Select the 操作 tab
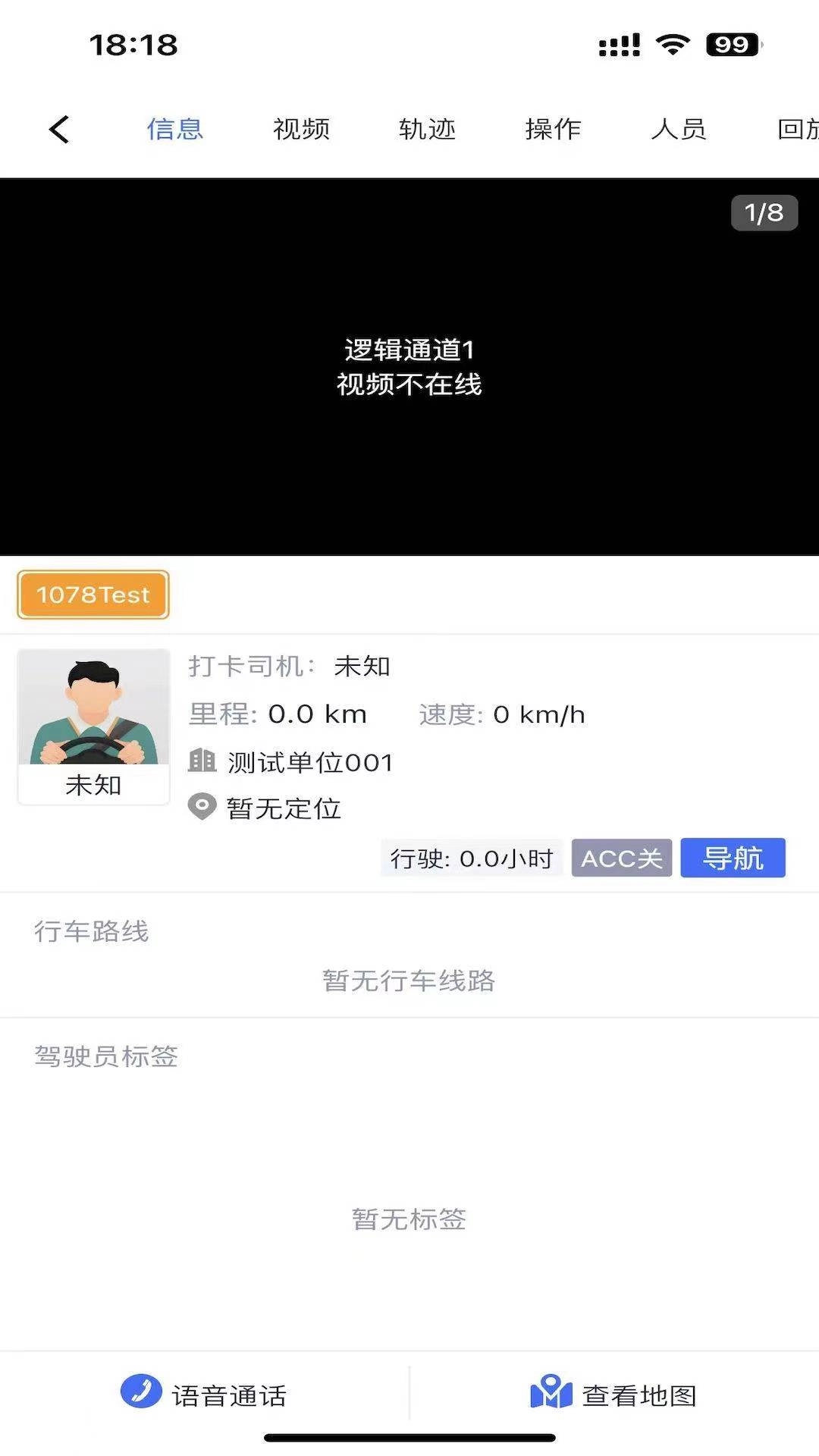 552,129
